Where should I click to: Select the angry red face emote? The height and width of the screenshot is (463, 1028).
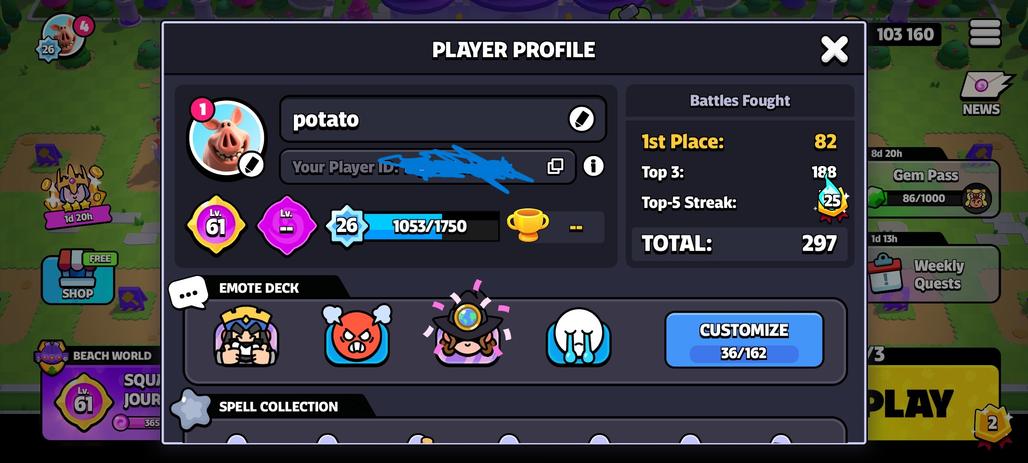pyautogui.click(x=357, y=337)
